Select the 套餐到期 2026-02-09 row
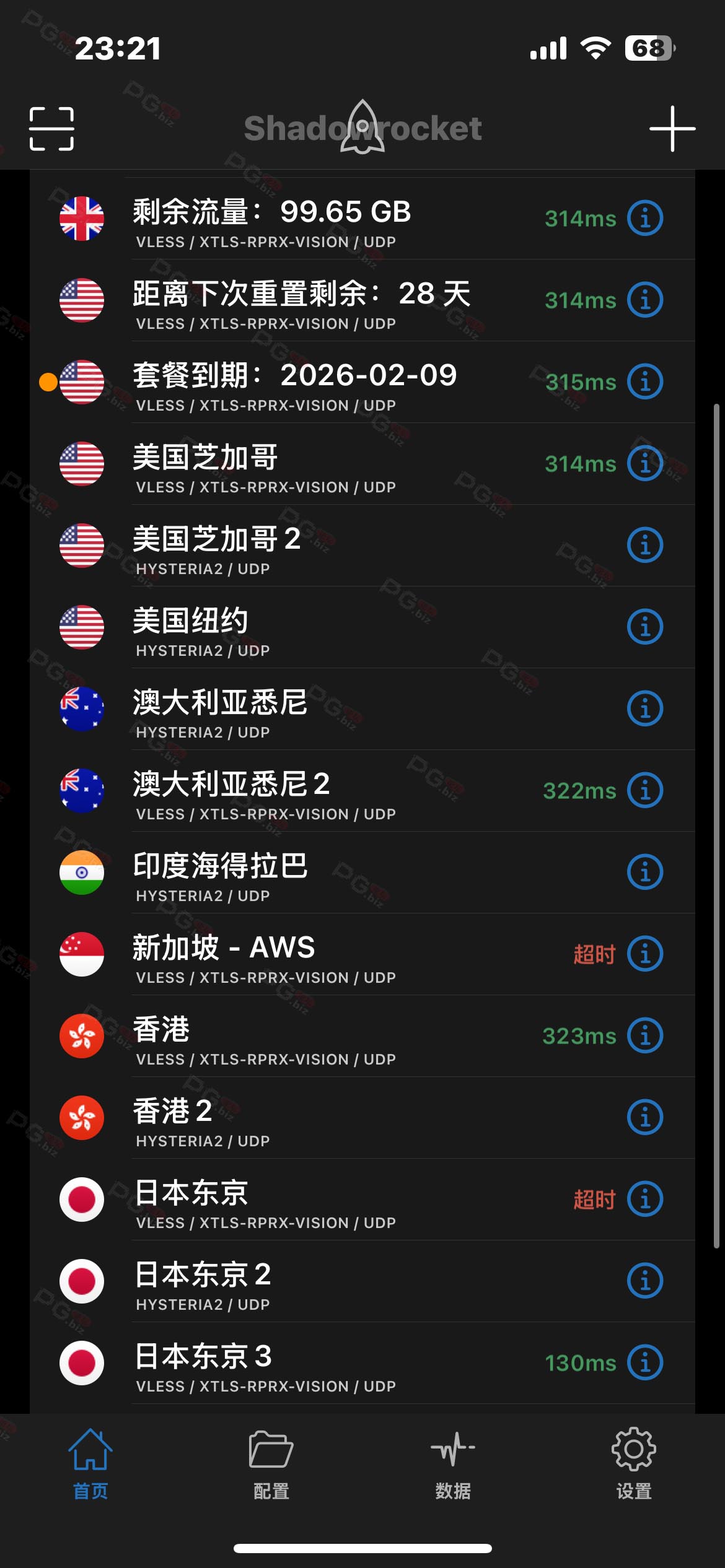This screenshot has width=725, height=1568. [310, 382]
